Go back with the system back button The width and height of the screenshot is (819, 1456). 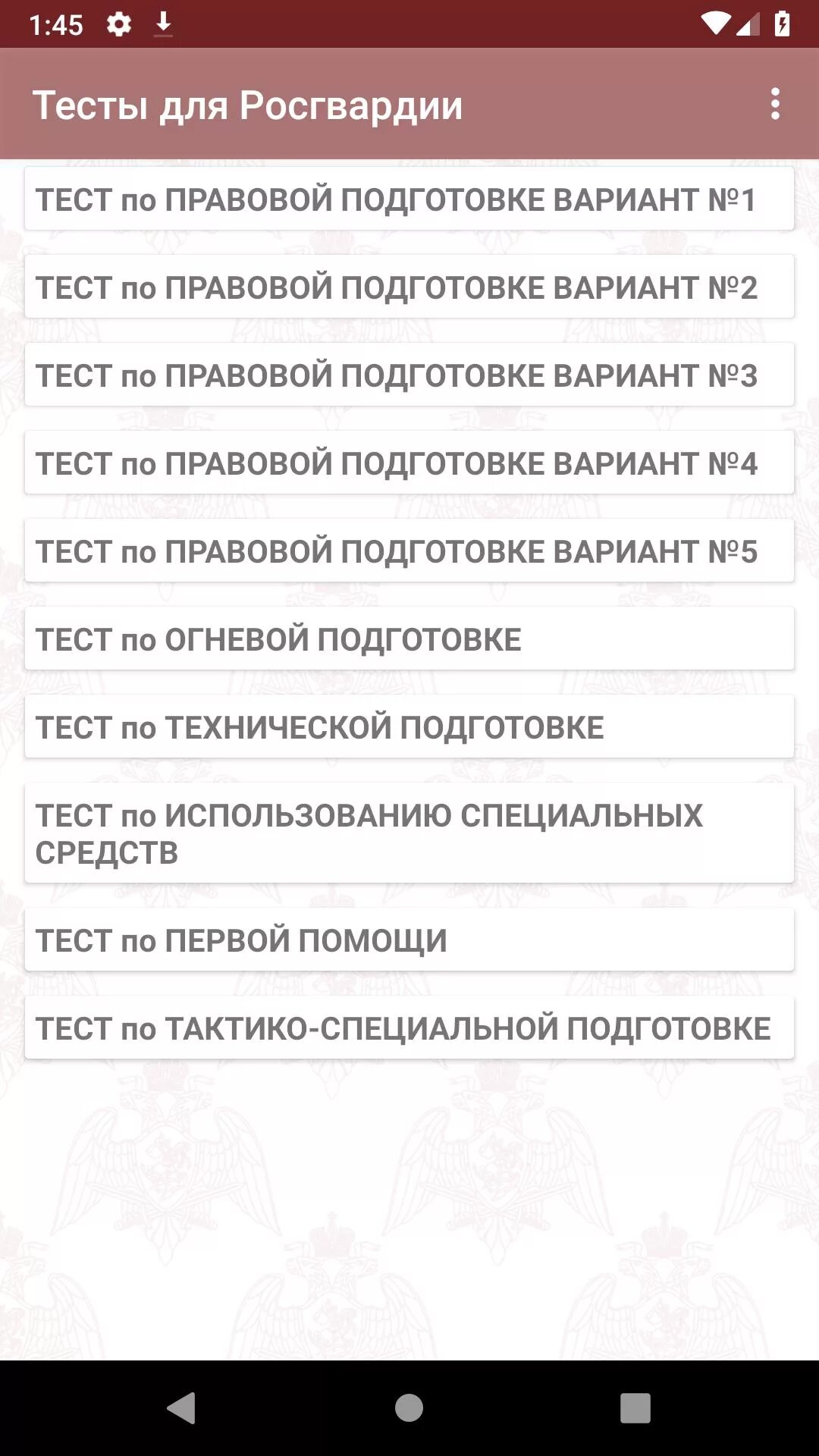coord(181,1408)
